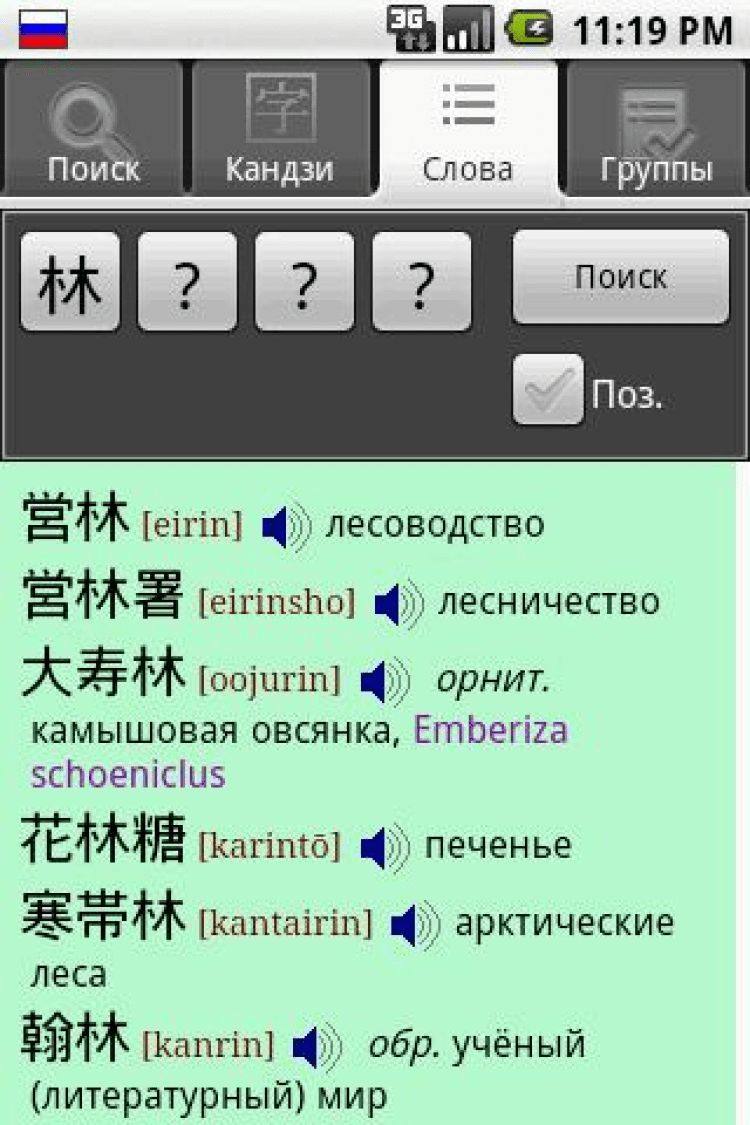This screenshot has width=750, height=1125.
Task: Play karintō audio
Action: click(x=384, y=847)
